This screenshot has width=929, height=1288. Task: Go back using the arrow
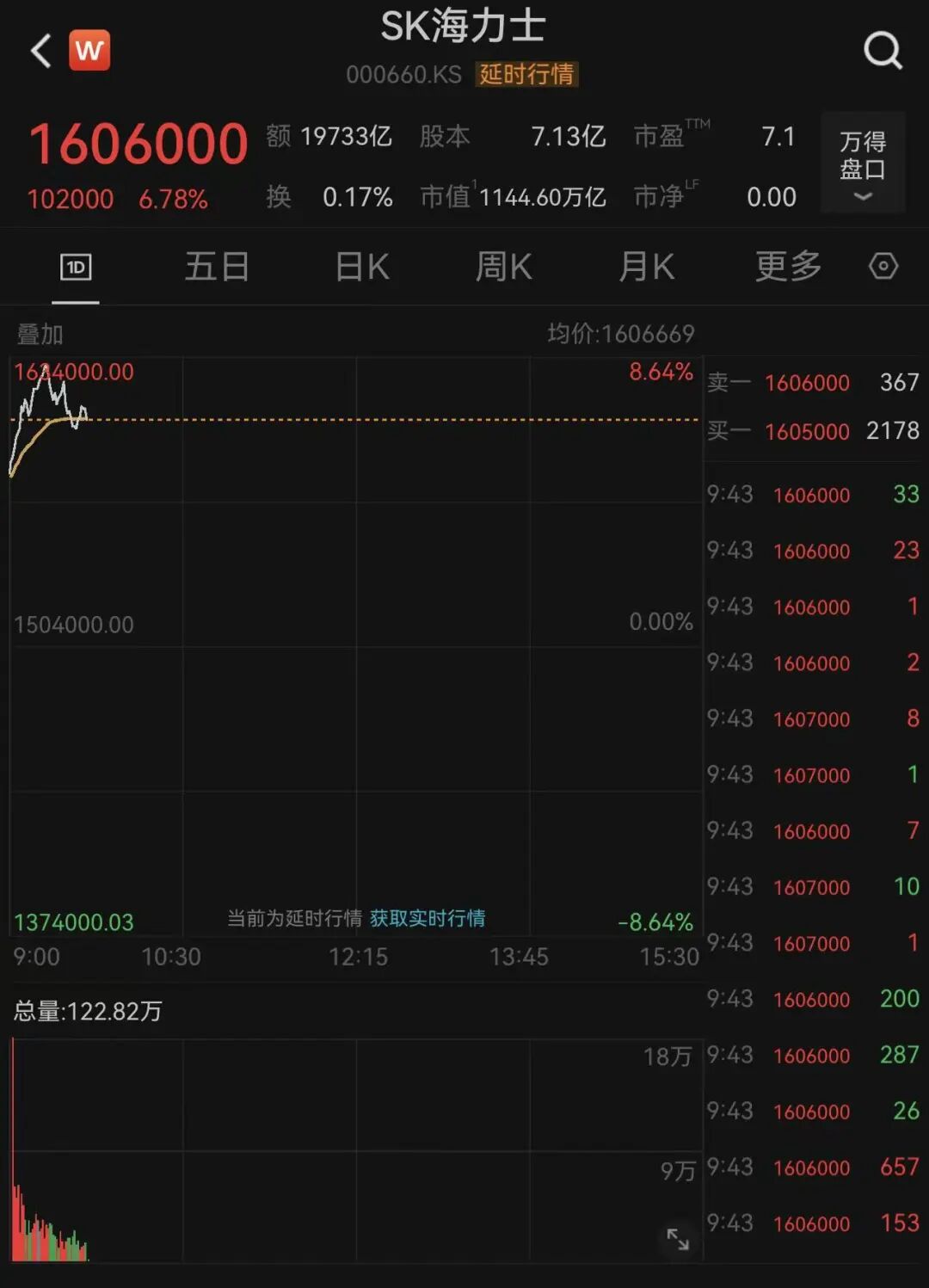click(x=40, y=51)
